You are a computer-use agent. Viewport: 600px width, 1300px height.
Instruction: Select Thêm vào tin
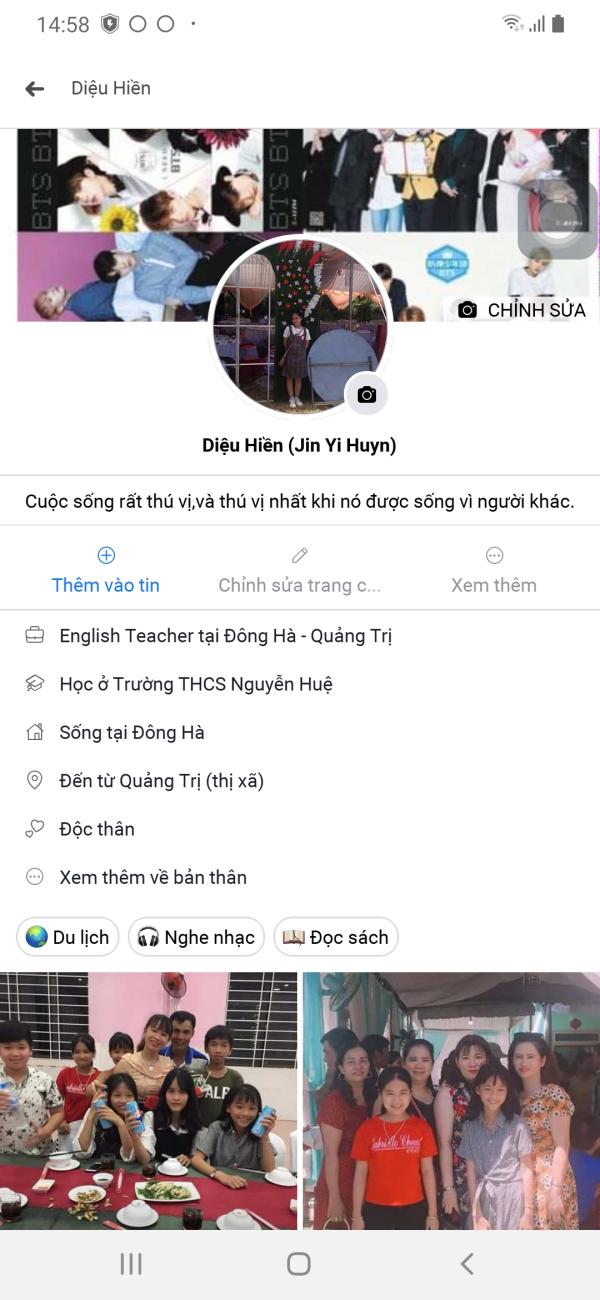(106, 571)
